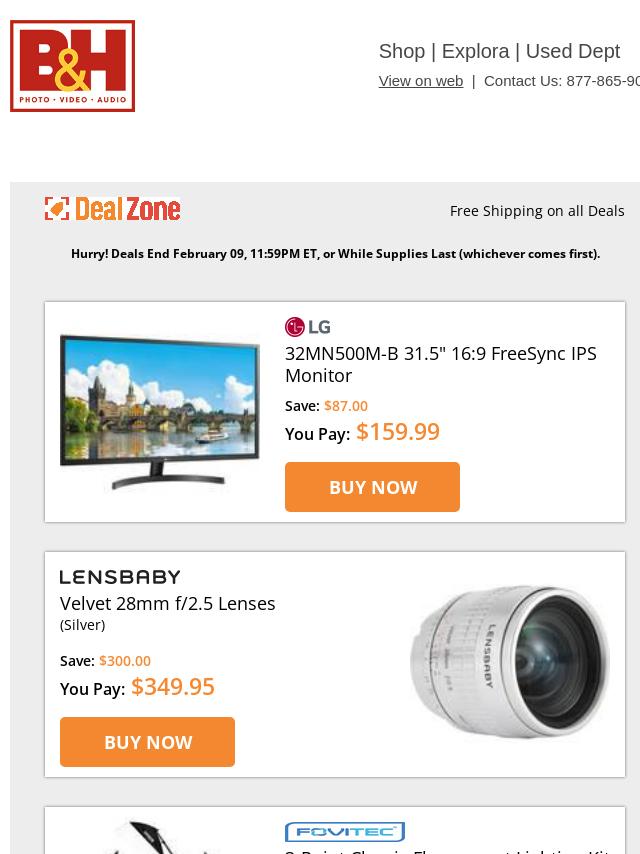Open the Used Dept link
Image resolution: width=640 pixels, height=854 pixels.
pos(572,51)
